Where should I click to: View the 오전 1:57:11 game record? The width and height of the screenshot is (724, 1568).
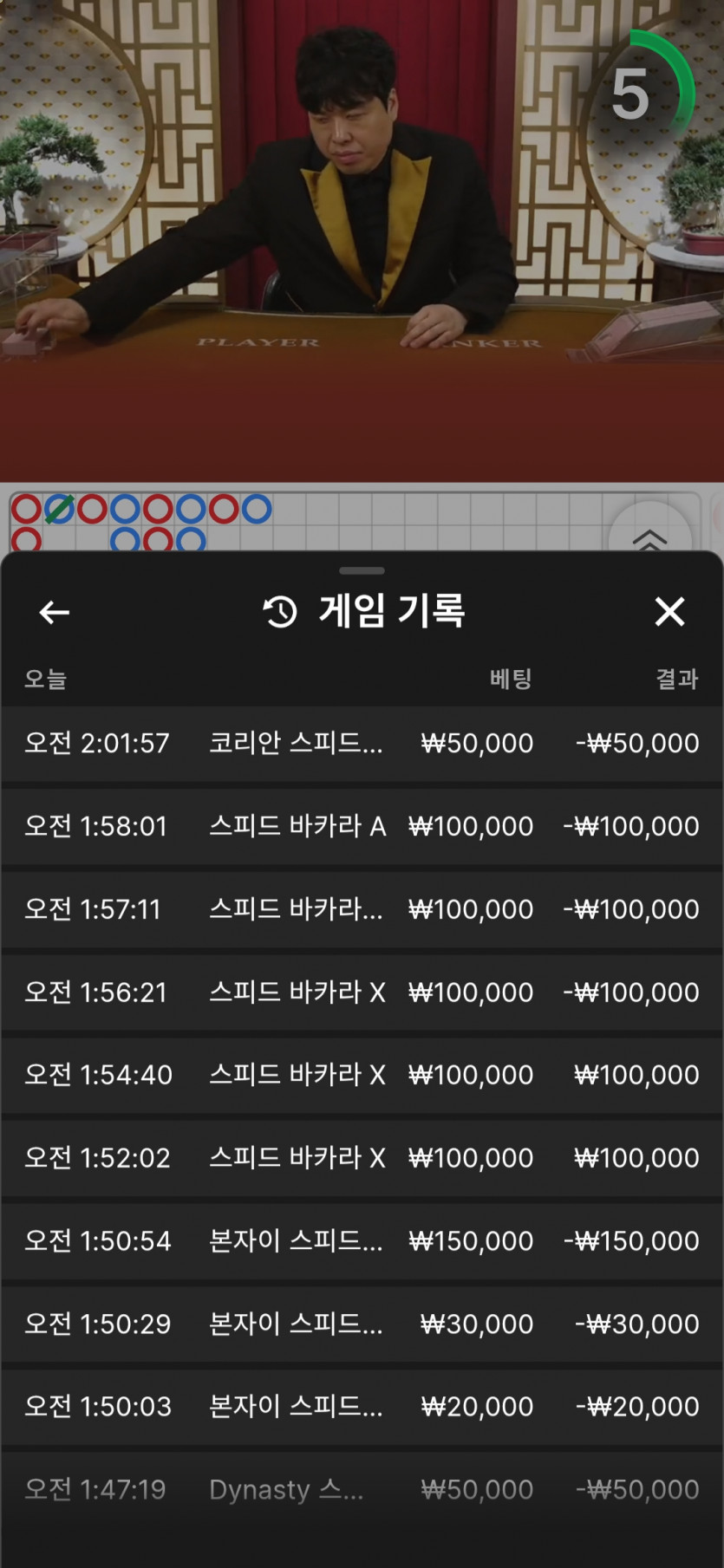coord(362,909)
